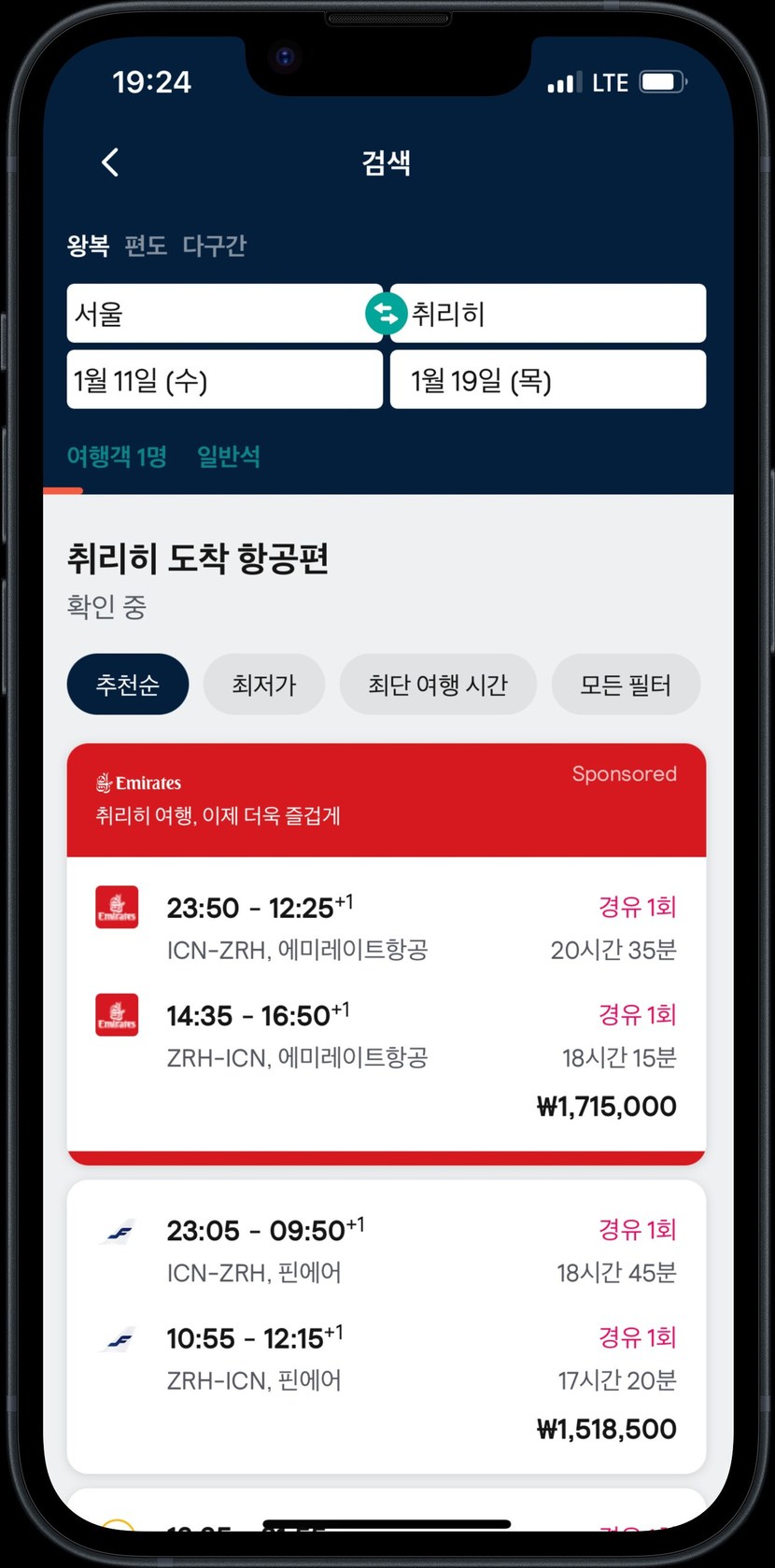Edit the departure city 서울
This screenshot has width=775, height=1568.
[215, 314]
